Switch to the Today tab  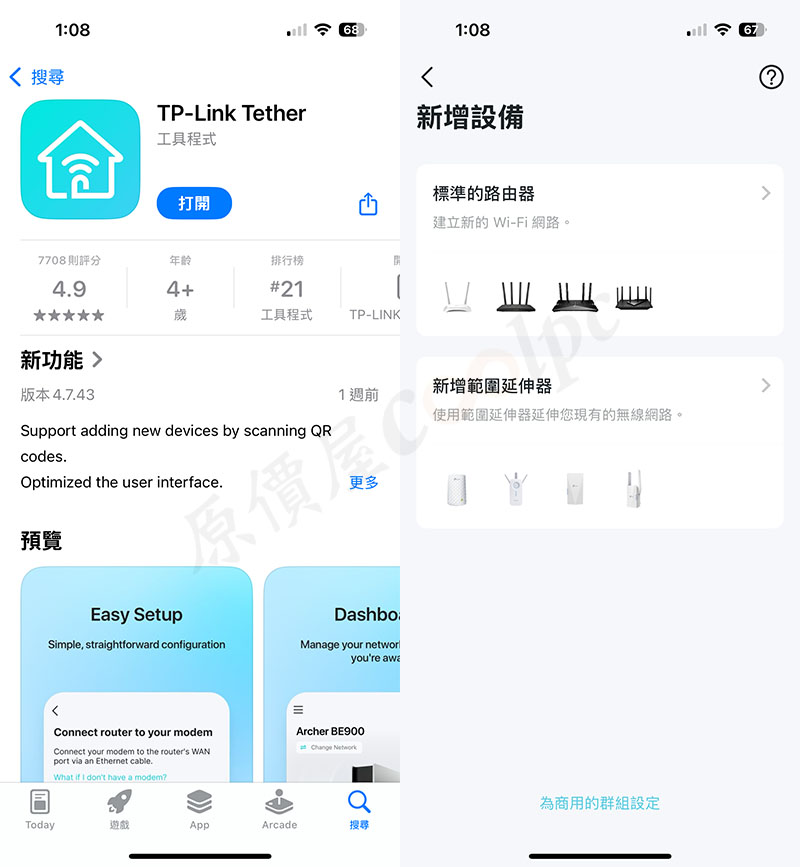pos(40,809)
